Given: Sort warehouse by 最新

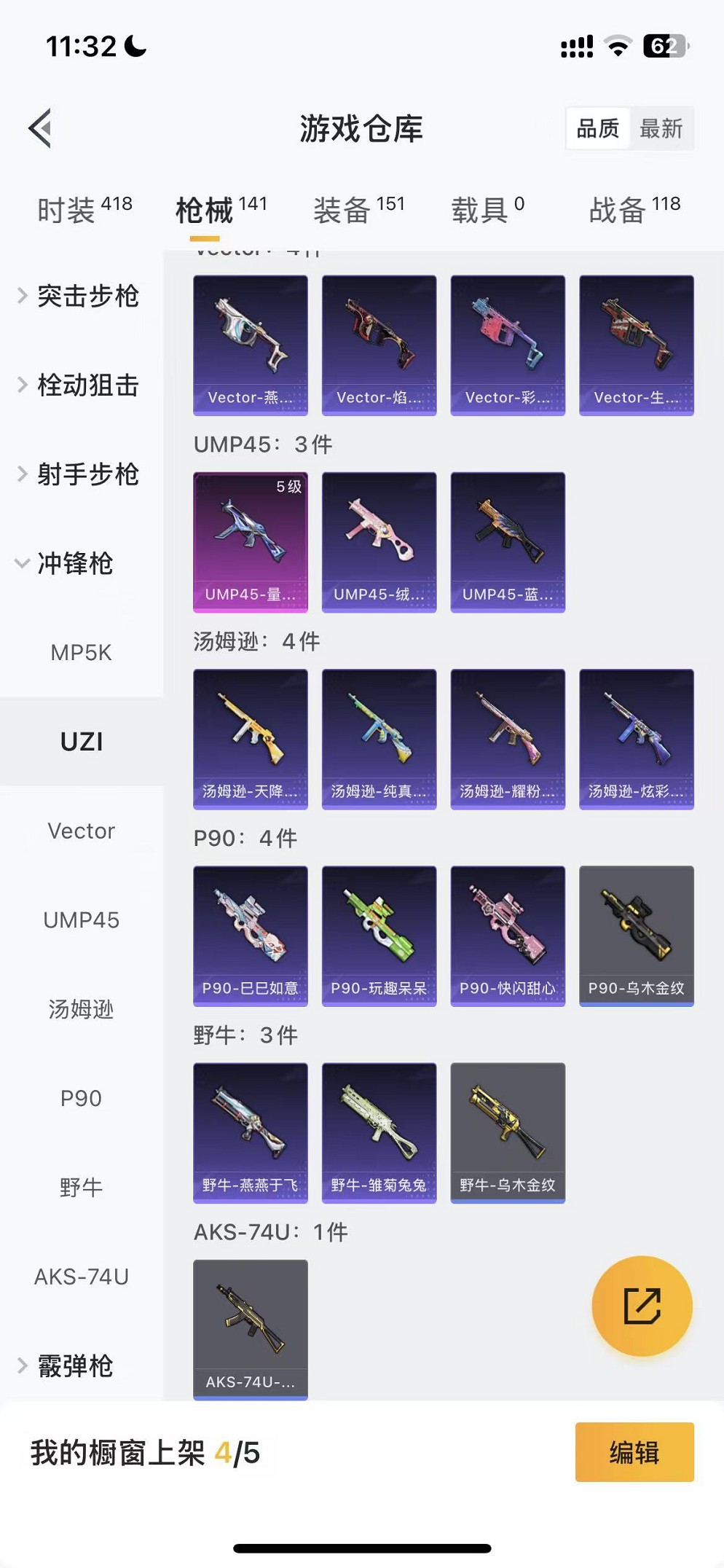Looking at the screenshot, I should (x=661, y=129).
